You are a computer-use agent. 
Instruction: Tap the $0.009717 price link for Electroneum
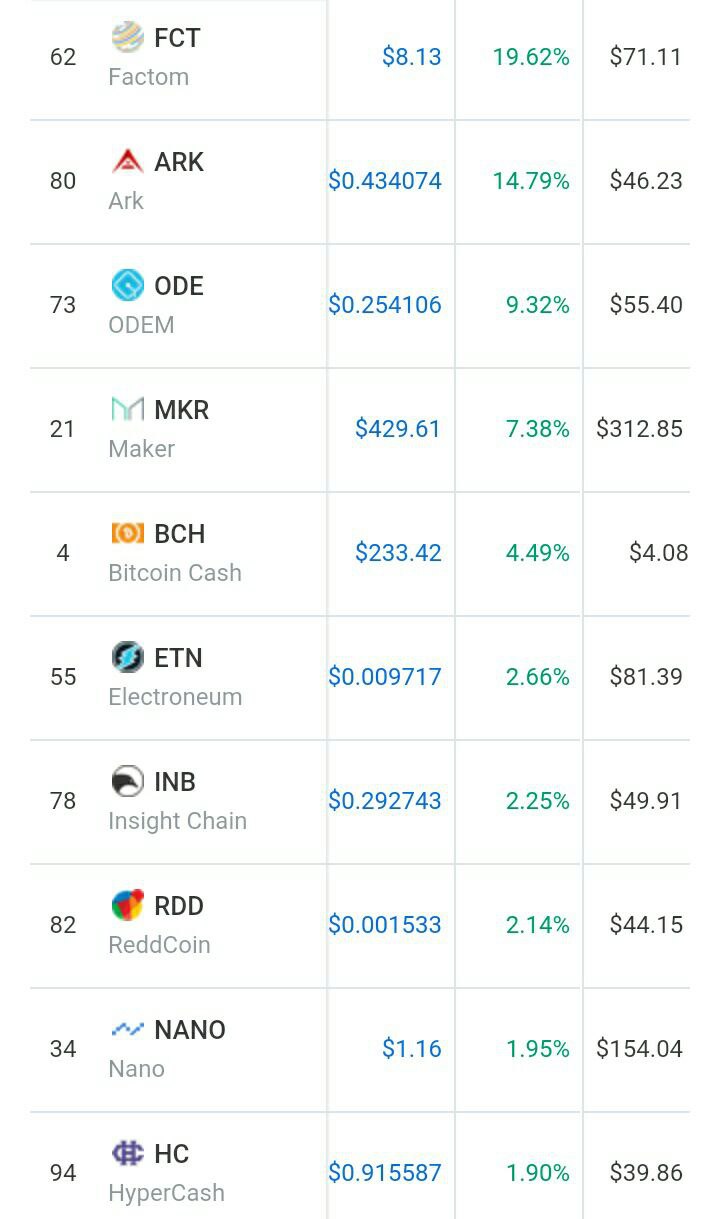pyautogui.click(x=385, y=677)
